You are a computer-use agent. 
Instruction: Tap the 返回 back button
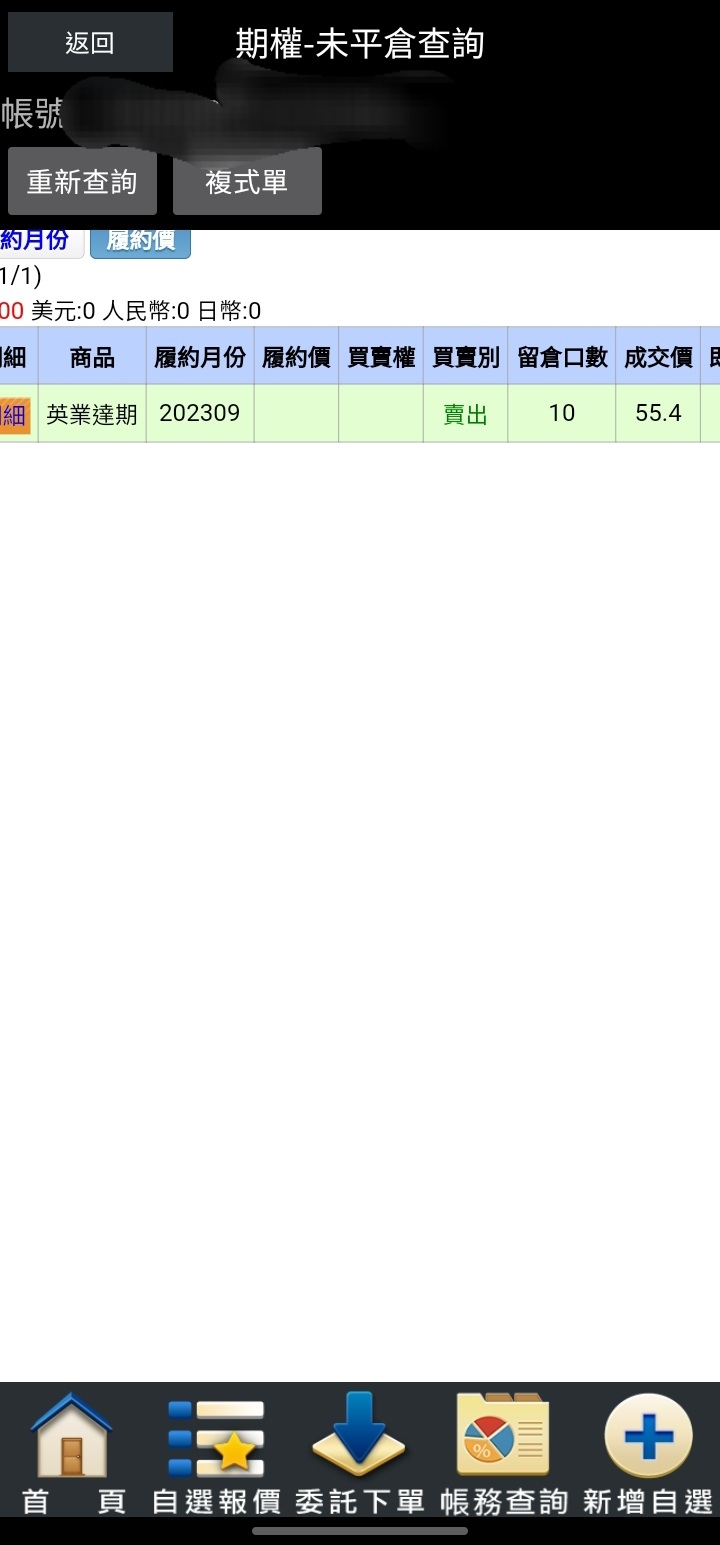[90, 43]
